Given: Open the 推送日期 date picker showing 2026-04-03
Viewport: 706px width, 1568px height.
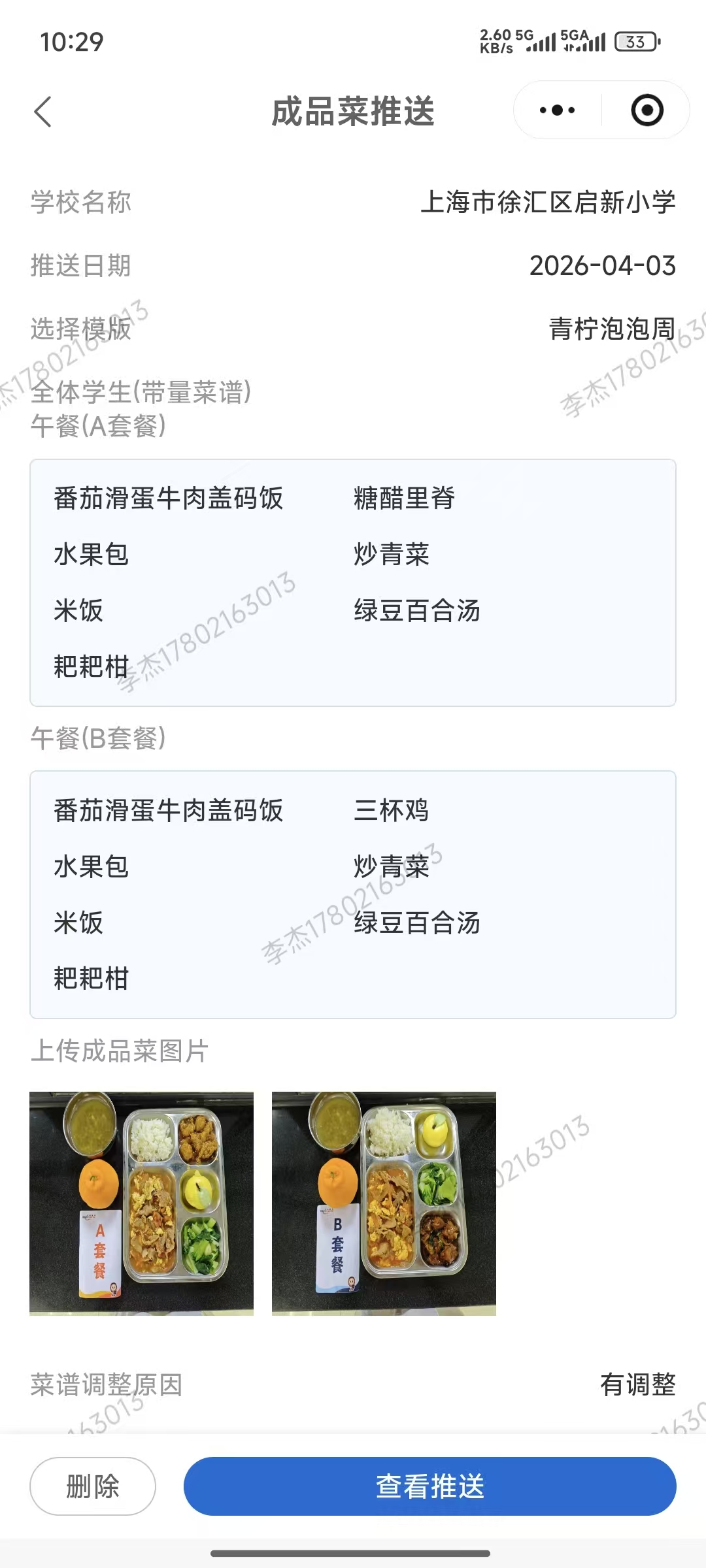Looking at the screenshot, I should point(601,266).
